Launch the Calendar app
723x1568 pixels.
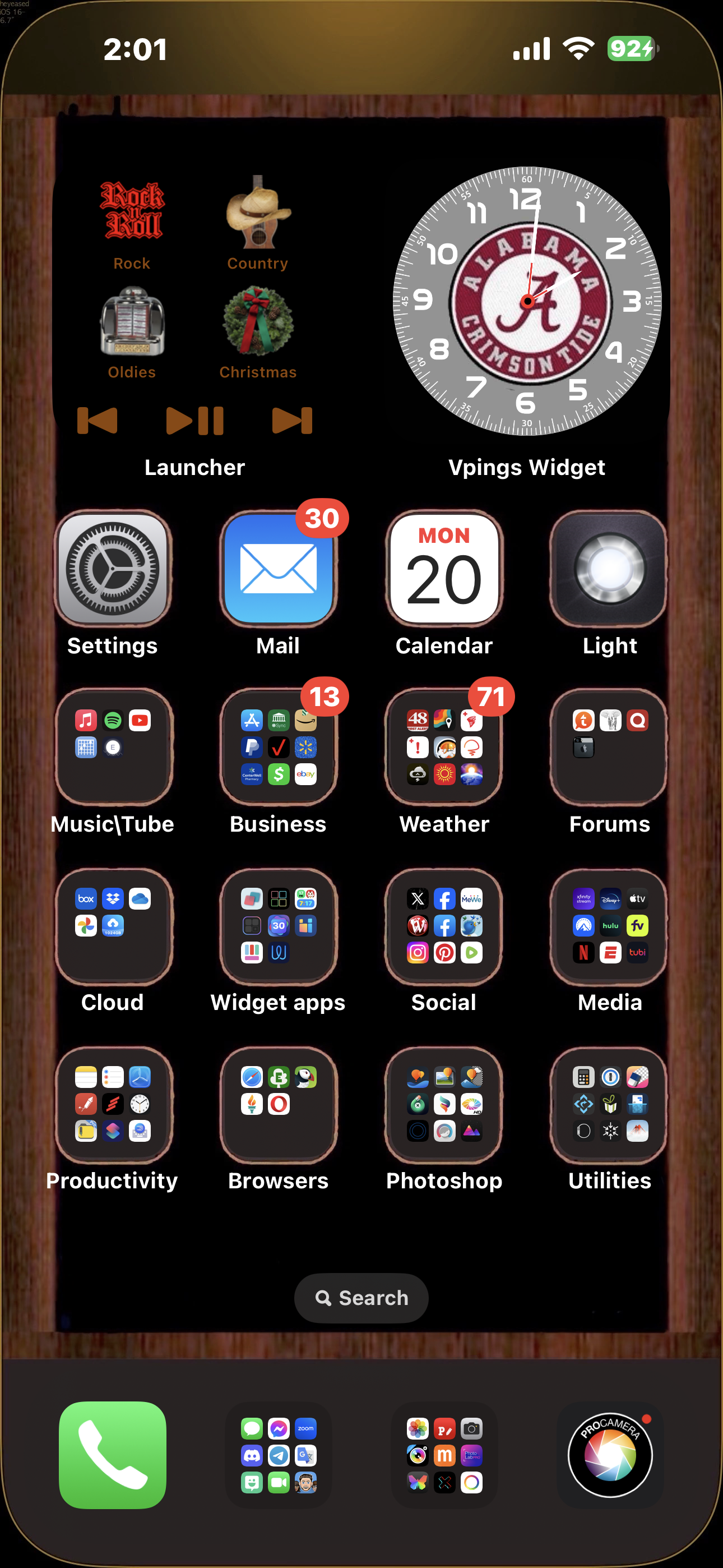[444, 569]
